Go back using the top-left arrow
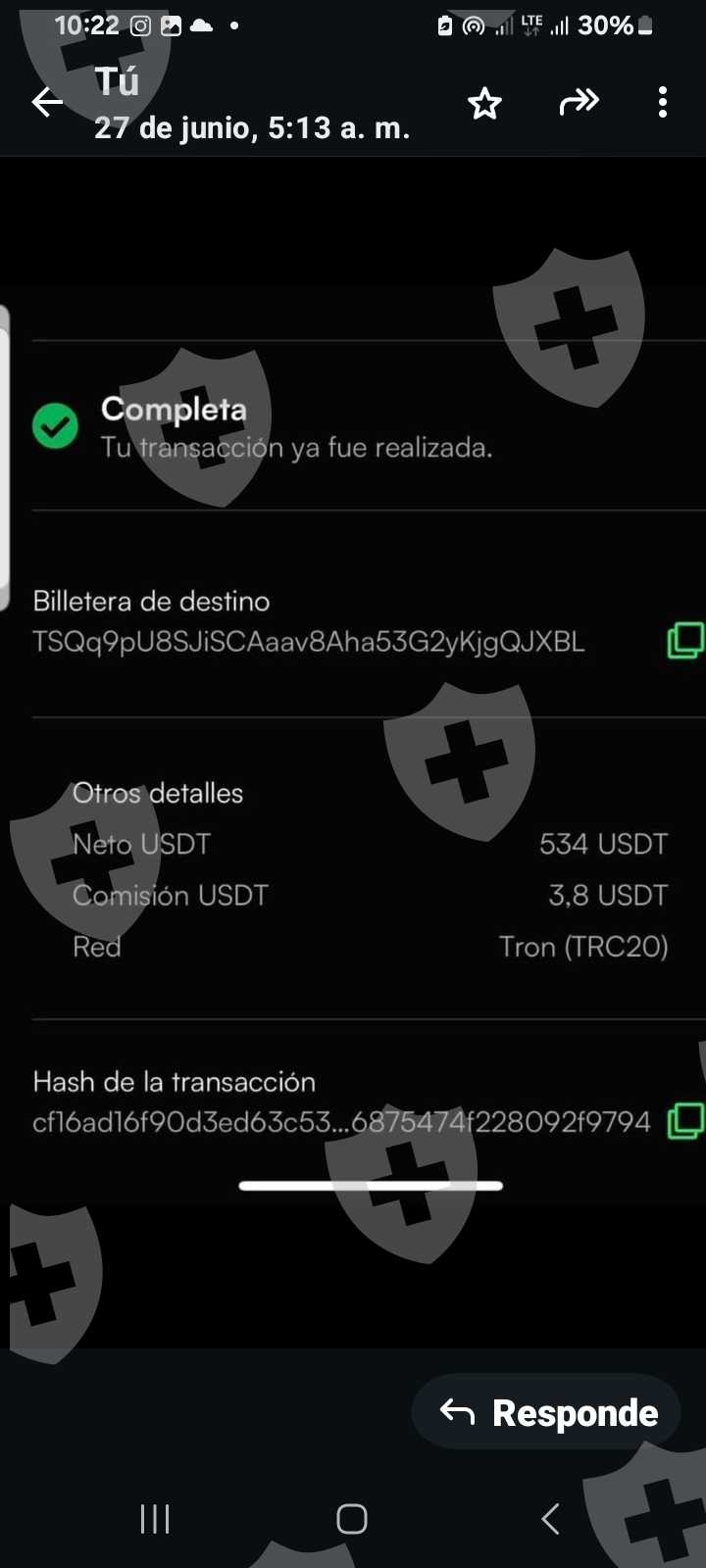Screen dimensions: 706x1568 [x=47, y=102]
